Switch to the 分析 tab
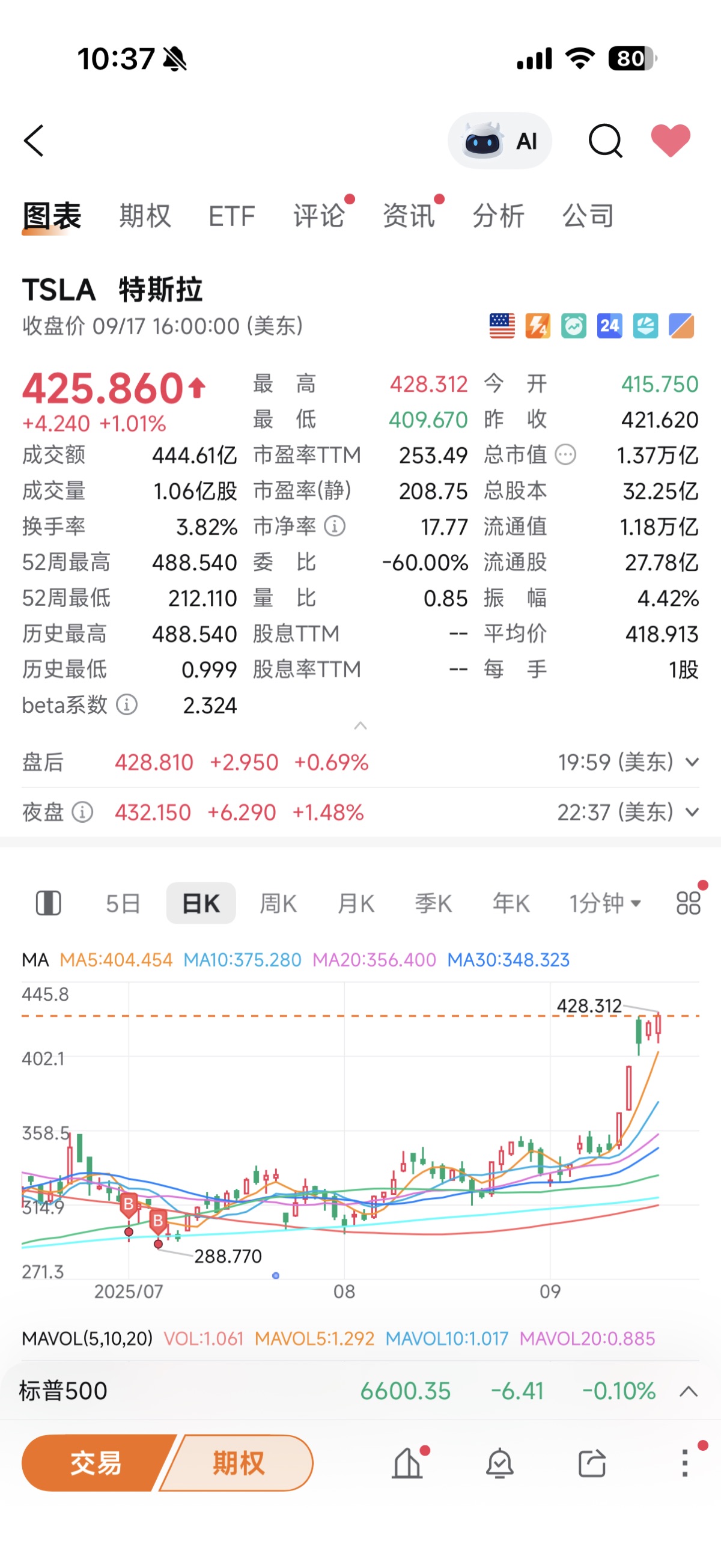 pos(498,216)
